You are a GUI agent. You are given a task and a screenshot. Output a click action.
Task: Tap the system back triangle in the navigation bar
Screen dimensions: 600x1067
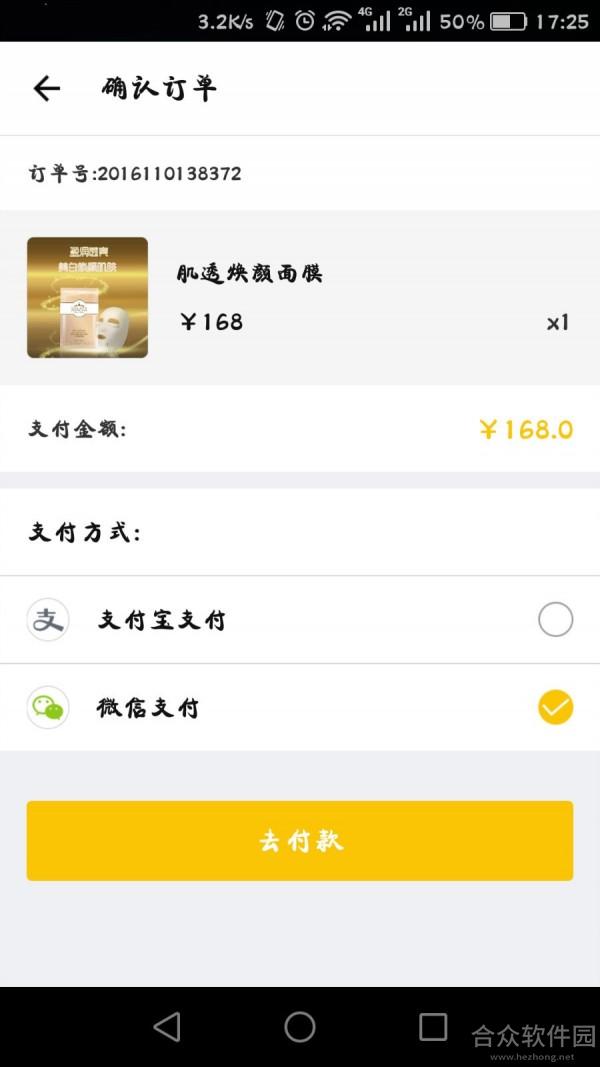tap(167, 1027)
